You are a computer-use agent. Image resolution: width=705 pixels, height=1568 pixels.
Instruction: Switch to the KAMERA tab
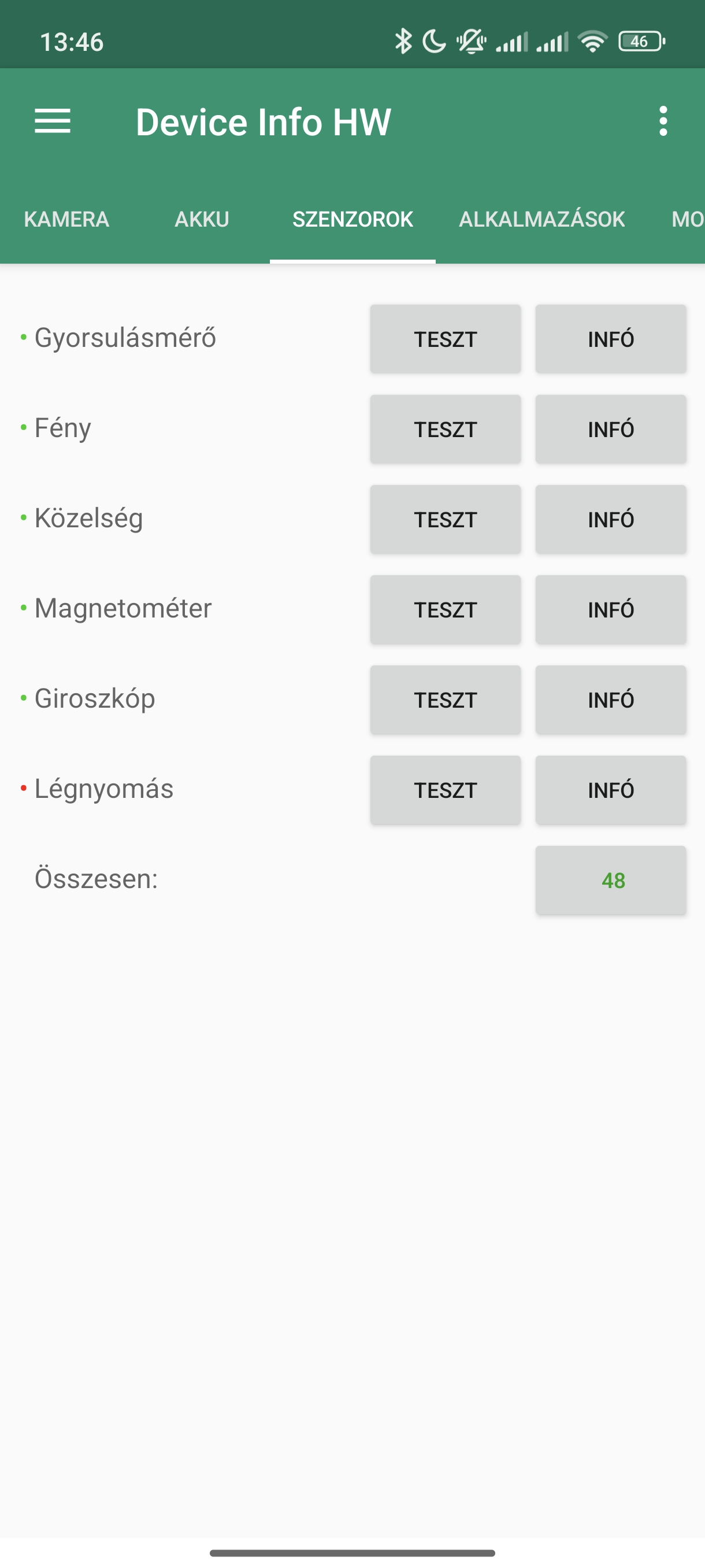tap(66, 219)
